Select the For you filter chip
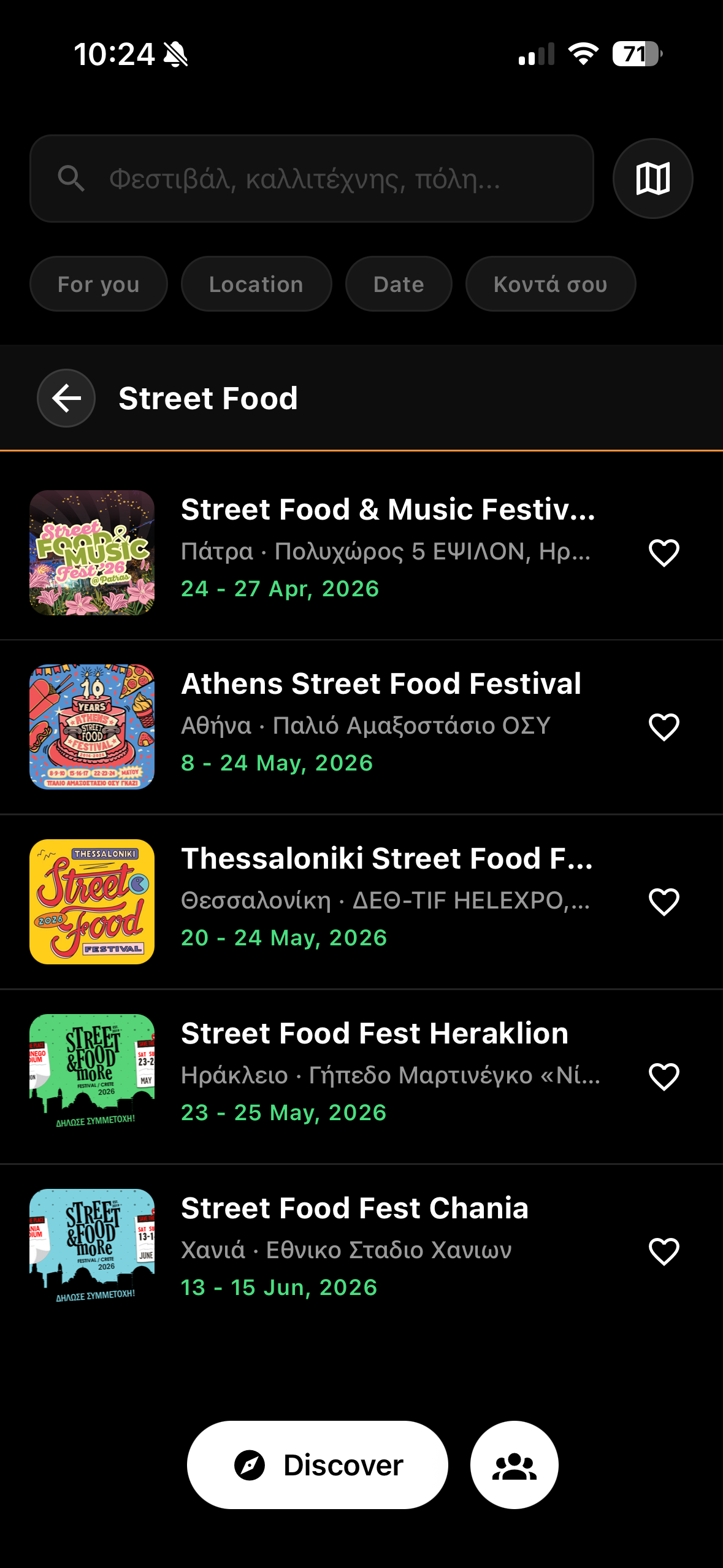This screenshot has width=723, height=1568. coord(98,284)
